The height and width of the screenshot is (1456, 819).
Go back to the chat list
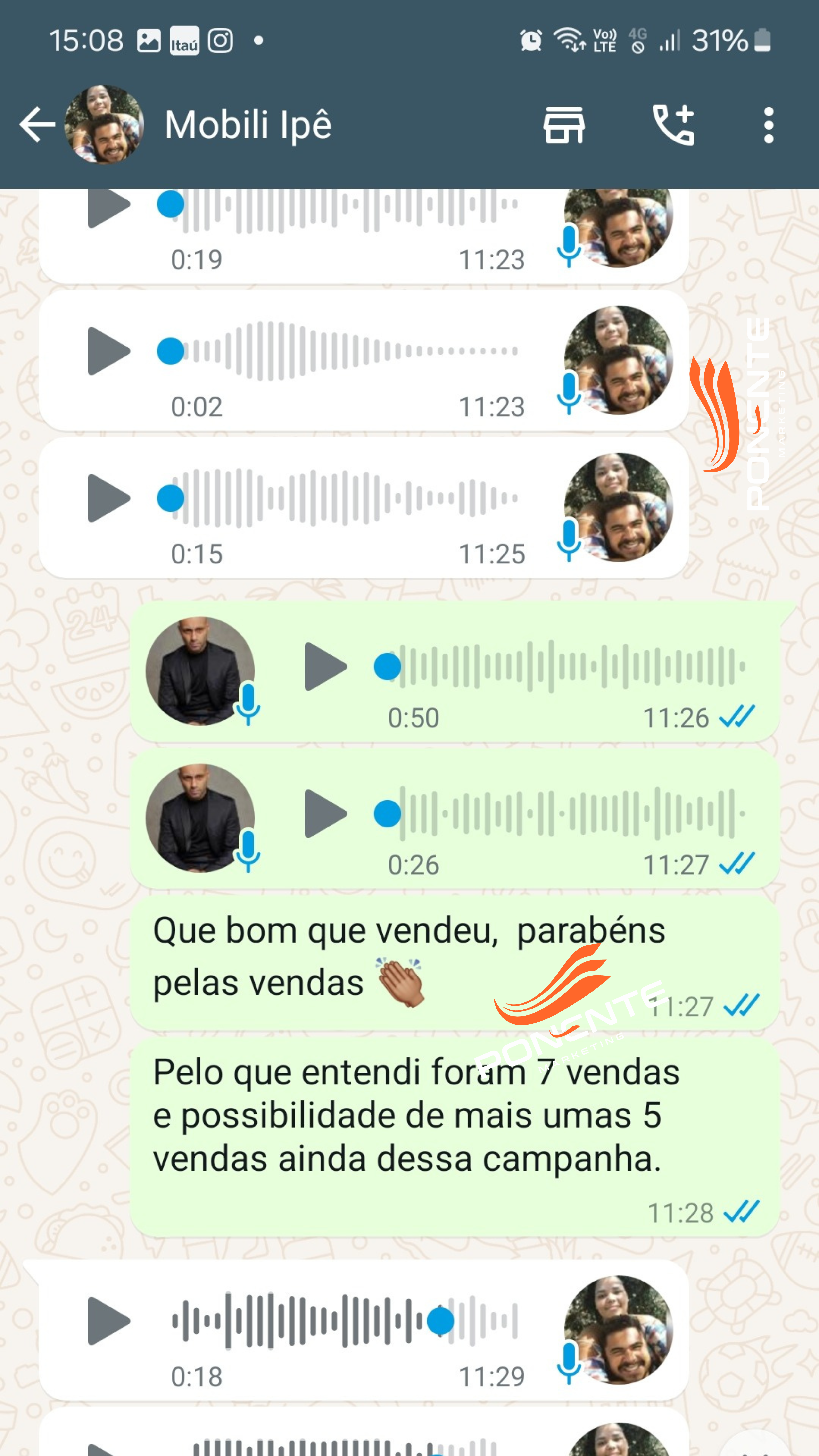coord(37,124)
